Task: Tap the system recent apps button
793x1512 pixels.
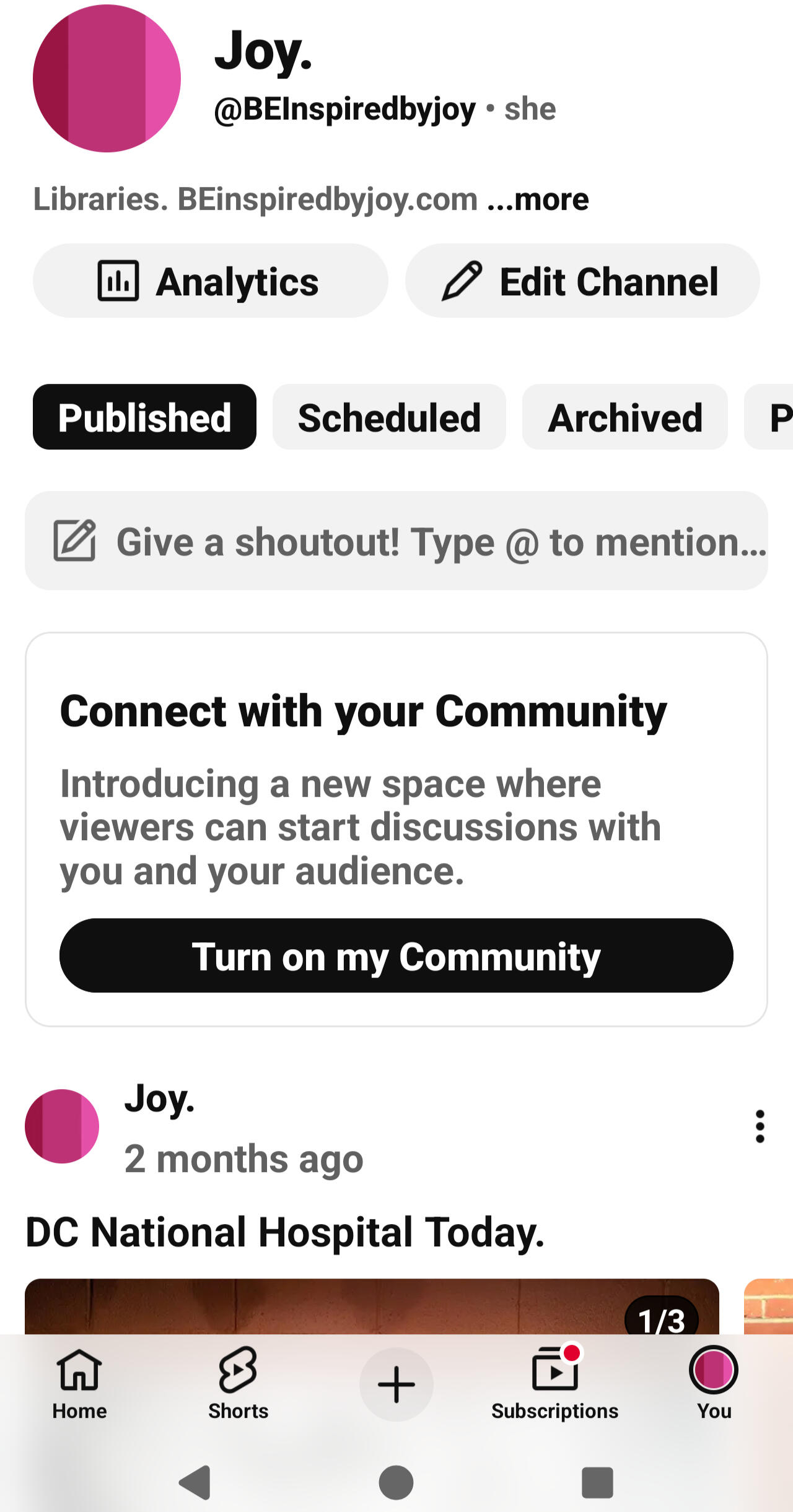Action: coord(597,1482)
